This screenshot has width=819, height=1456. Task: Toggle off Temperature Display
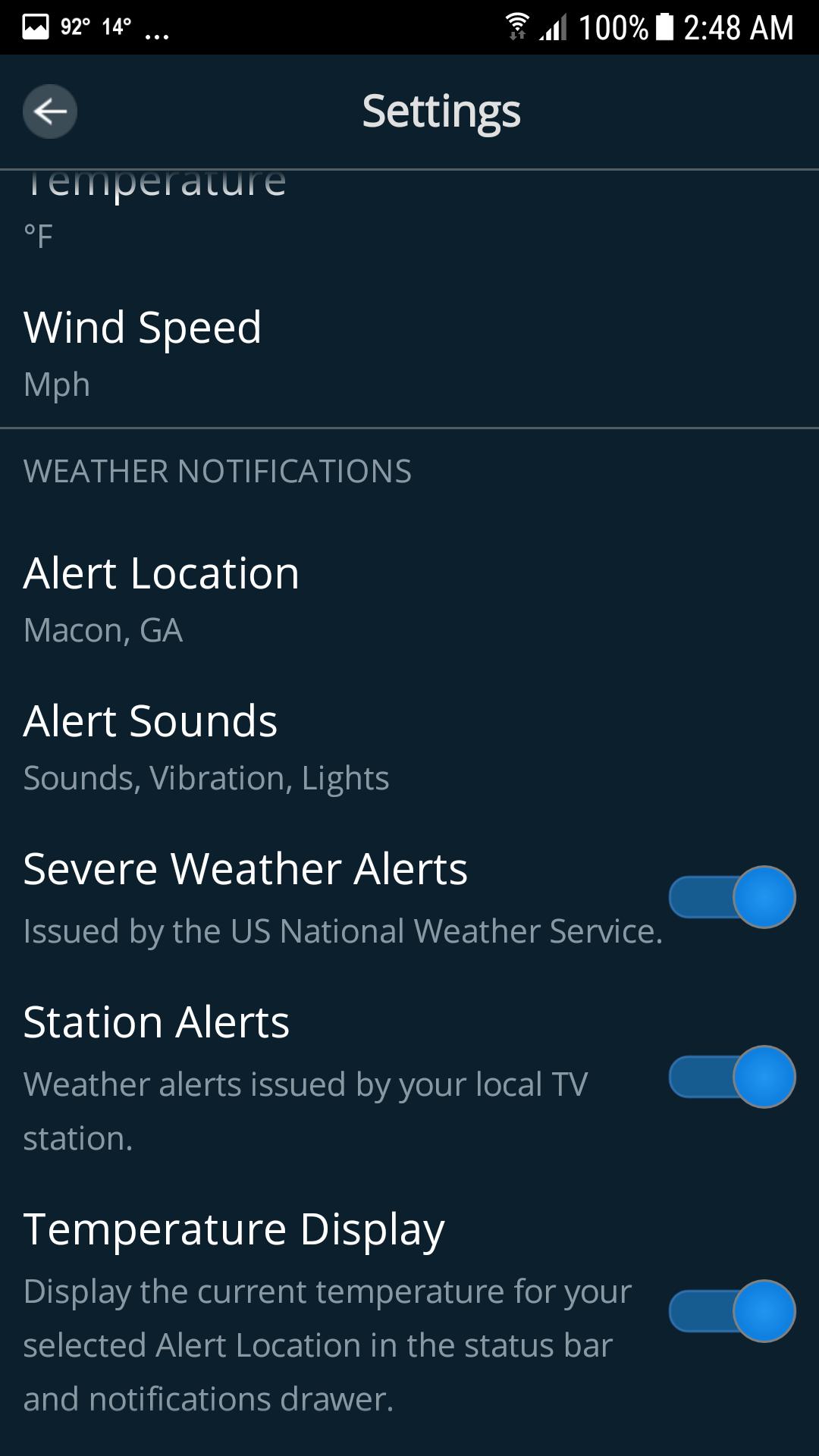731,1311
